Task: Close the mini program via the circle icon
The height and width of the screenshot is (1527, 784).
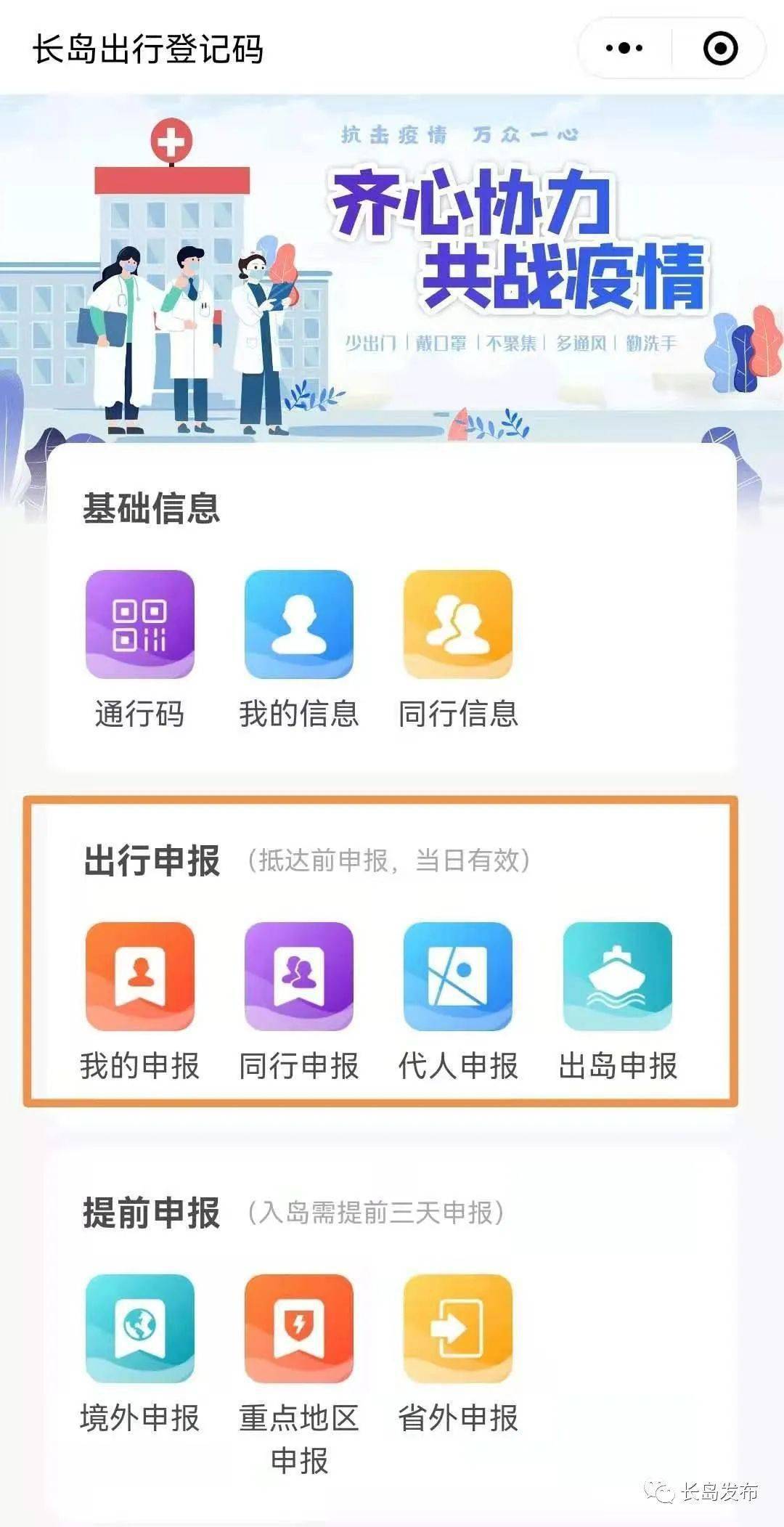Action: [x=720, y=49]
